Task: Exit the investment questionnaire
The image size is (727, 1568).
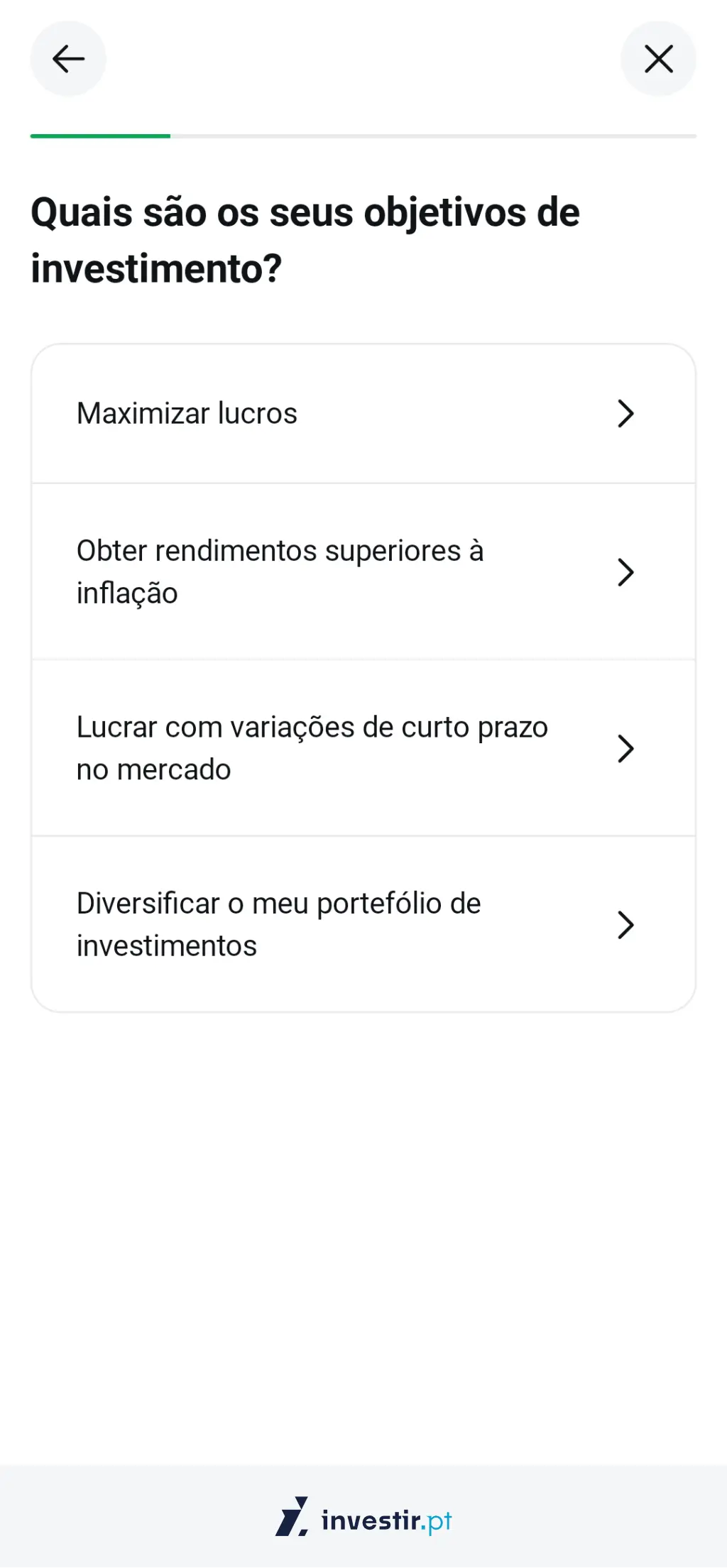Action: pos(658,59)
